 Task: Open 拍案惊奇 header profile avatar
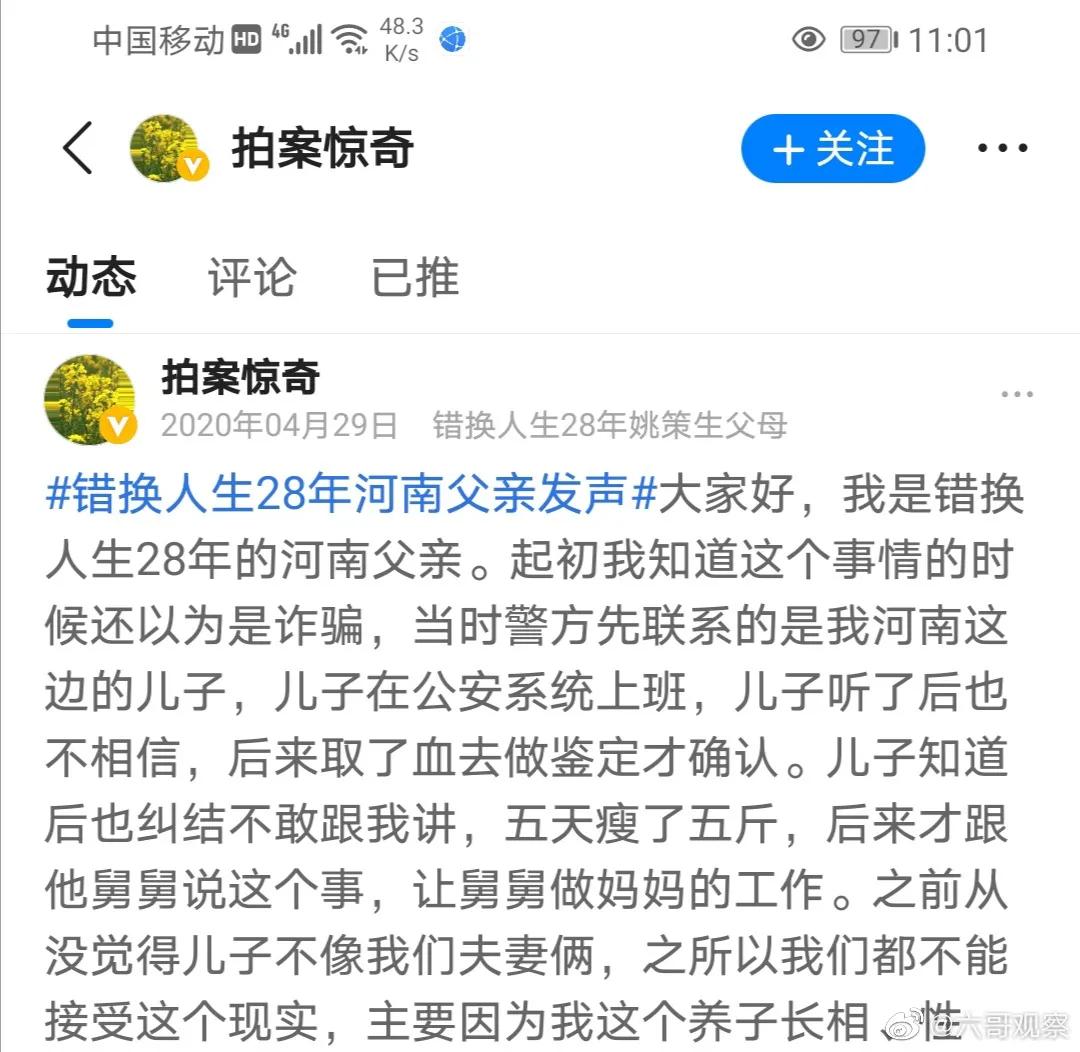coord(166,149)
